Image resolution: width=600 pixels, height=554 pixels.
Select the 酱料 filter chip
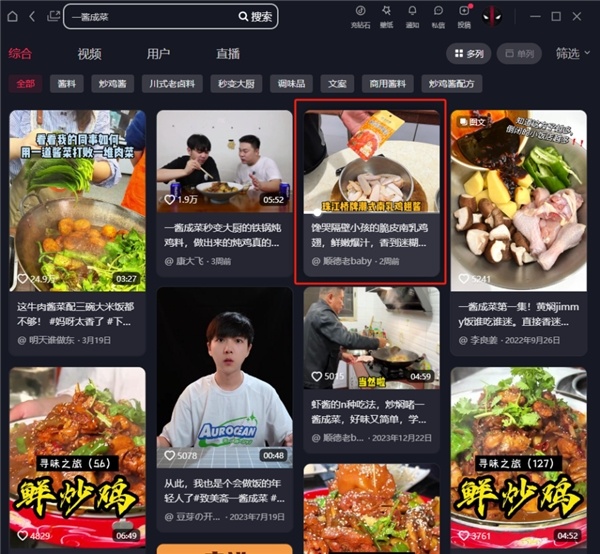(x=68, y=84)
